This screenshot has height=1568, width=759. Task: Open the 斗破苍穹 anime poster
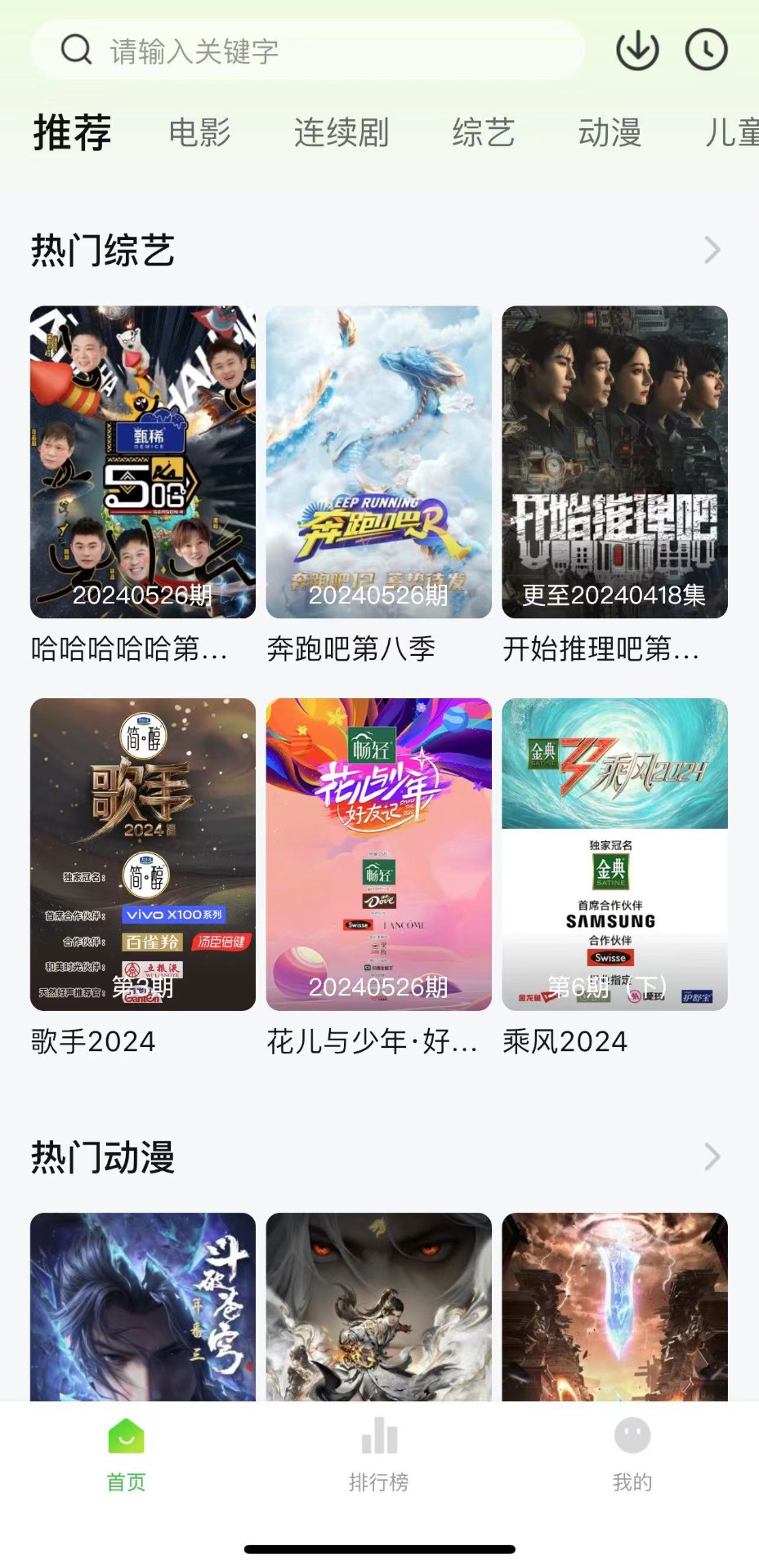pos(143,1307)
